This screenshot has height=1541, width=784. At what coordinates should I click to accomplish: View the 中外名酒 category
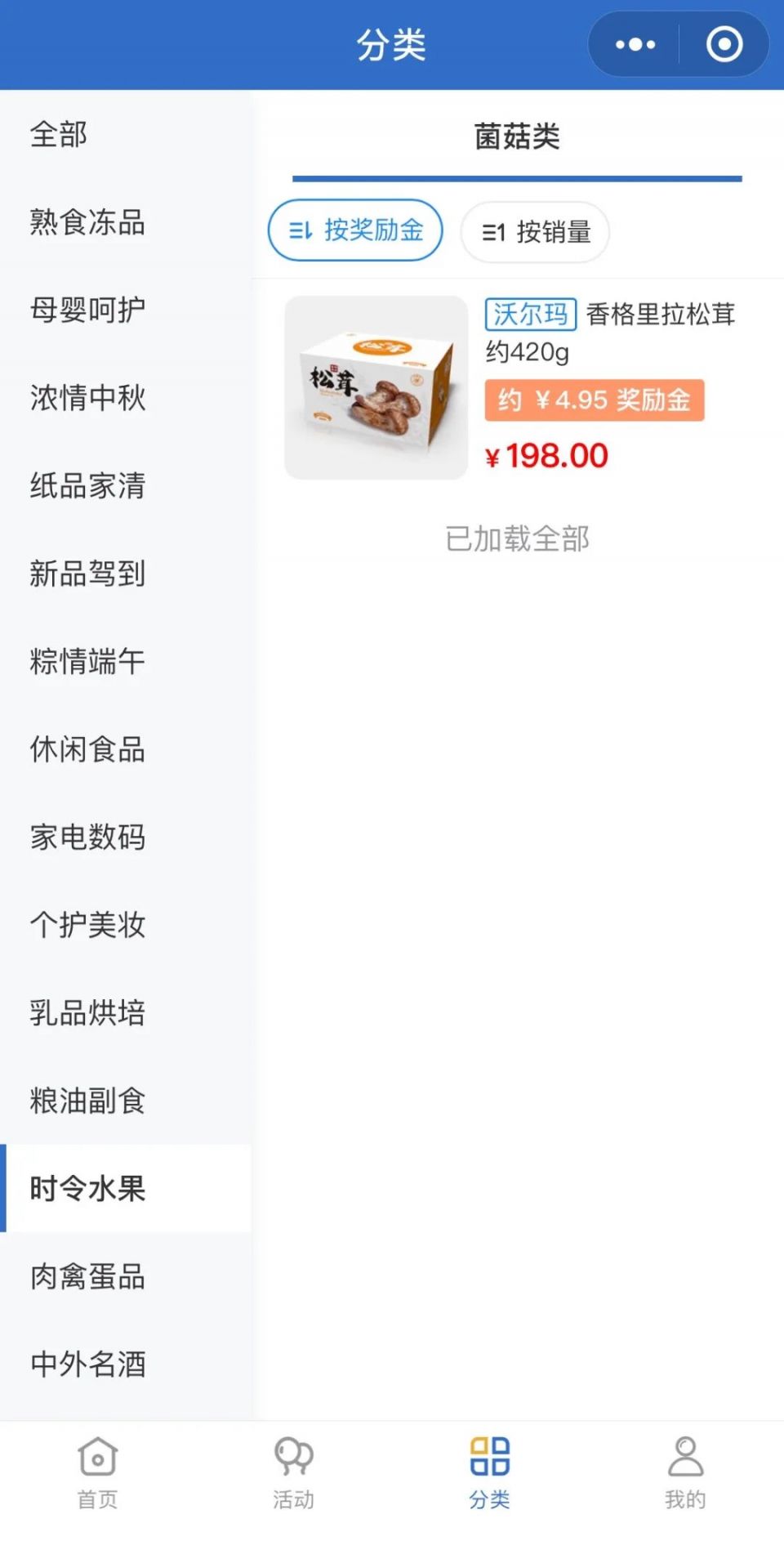(x=87, y=1364)
